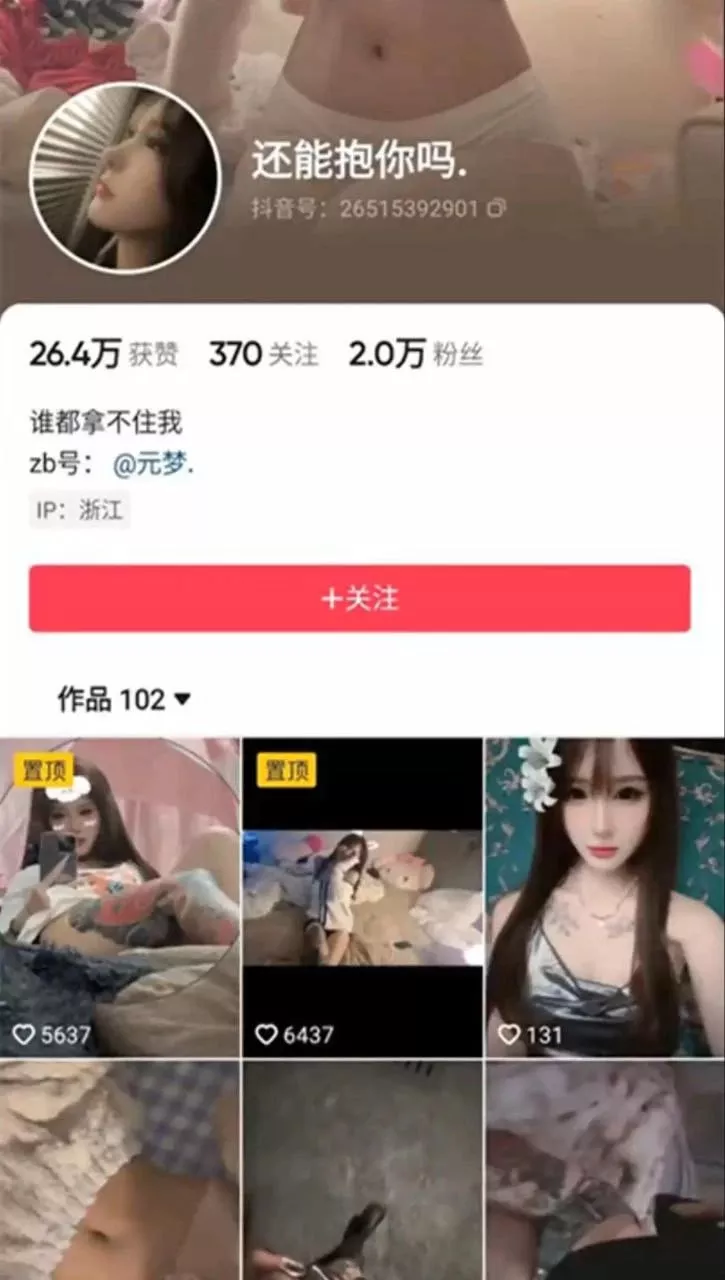Copy the Douyin ID number
Viewport: 725px width, 1280px height.
tap(496, 208)
